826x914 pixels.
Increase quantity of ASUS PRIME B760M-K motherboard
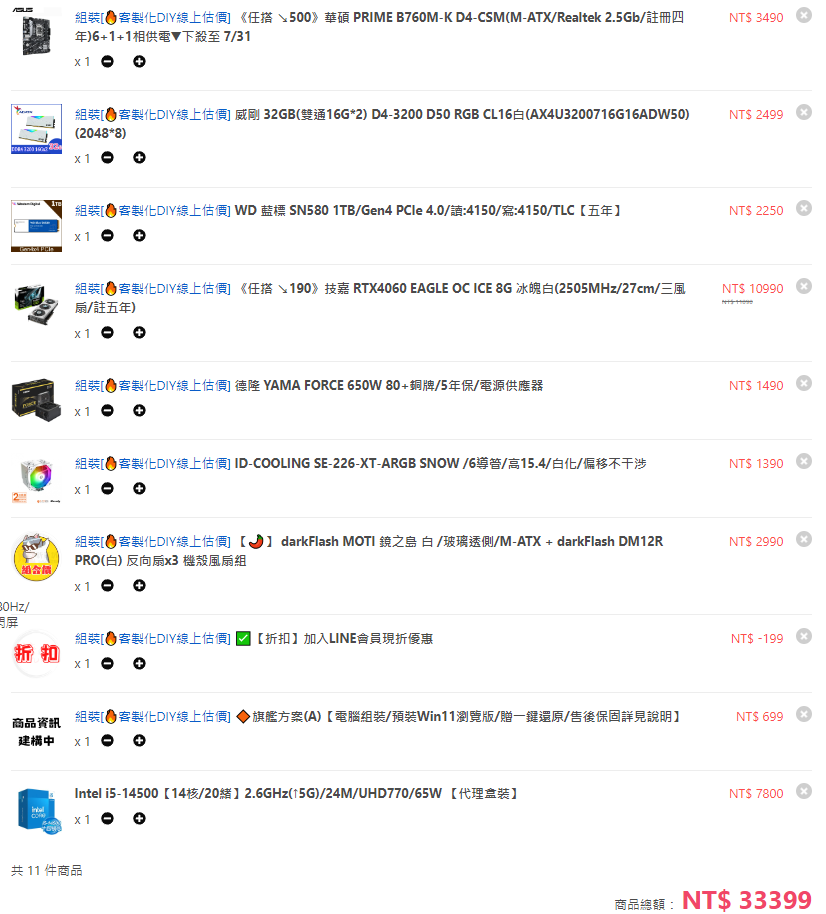coord(139,61)
